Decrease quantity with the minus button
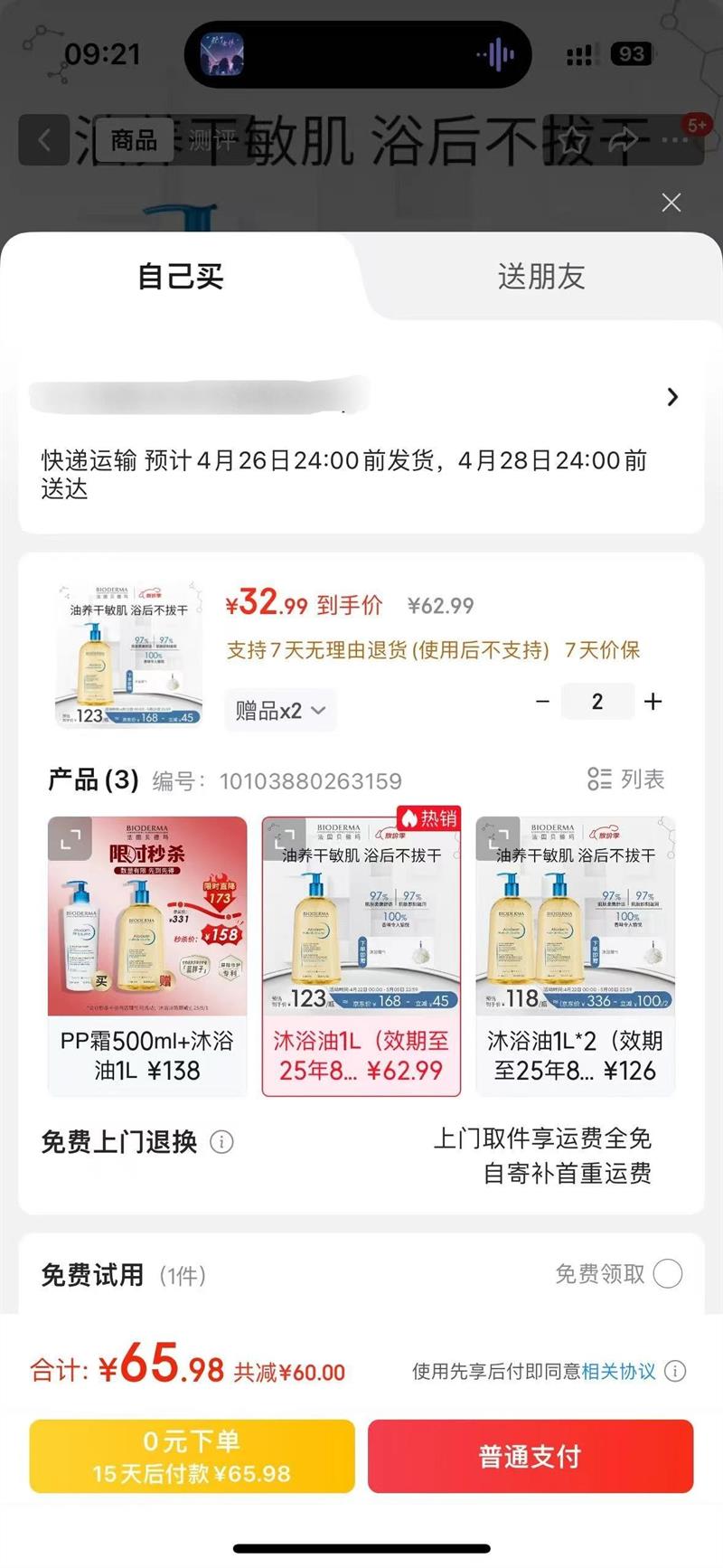Image resolution: width=723 pixels, height=1568 pixels. (x=542, y=702)
